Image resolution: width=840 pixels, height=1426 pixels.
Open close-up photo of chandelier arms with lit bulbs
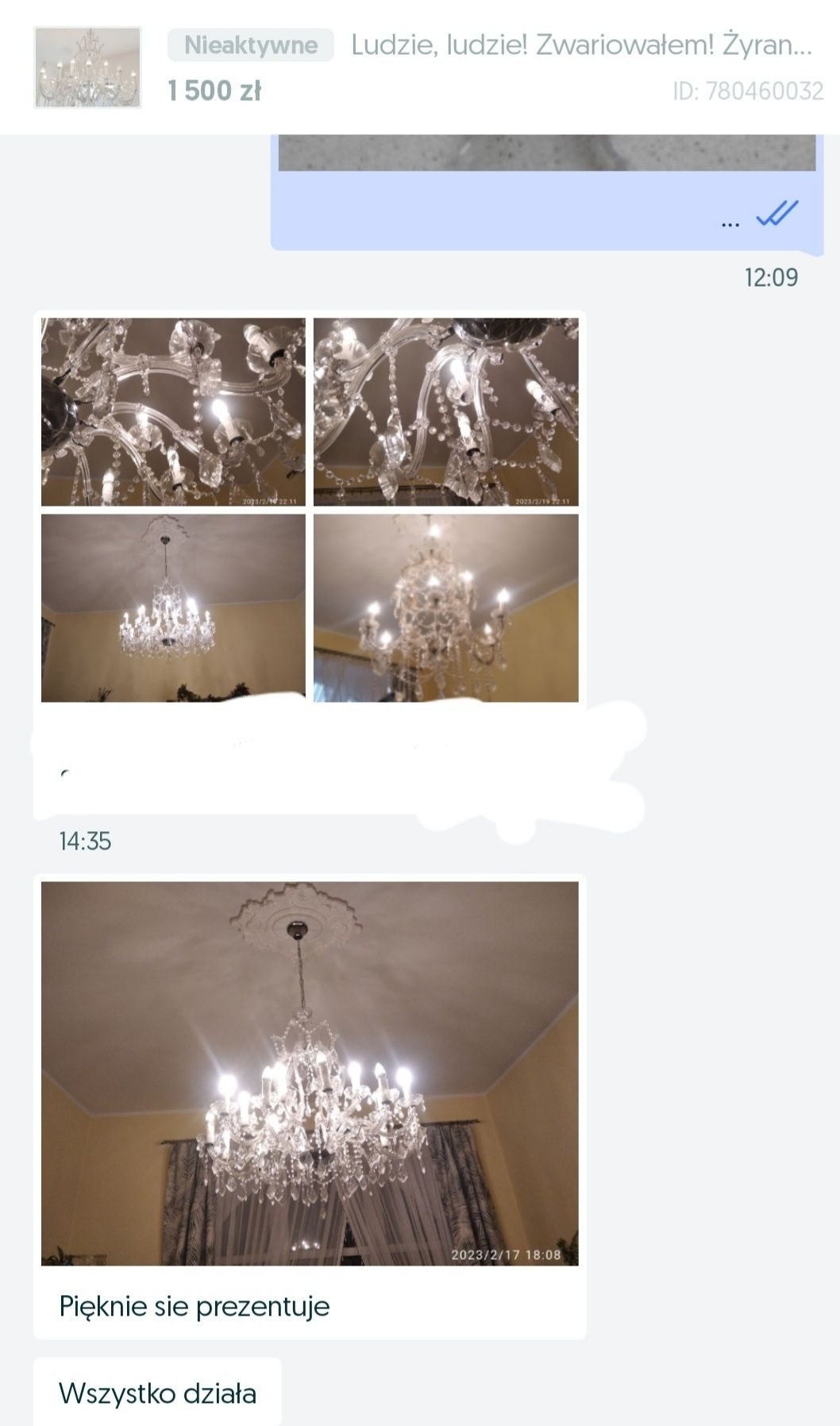(173, 412)
